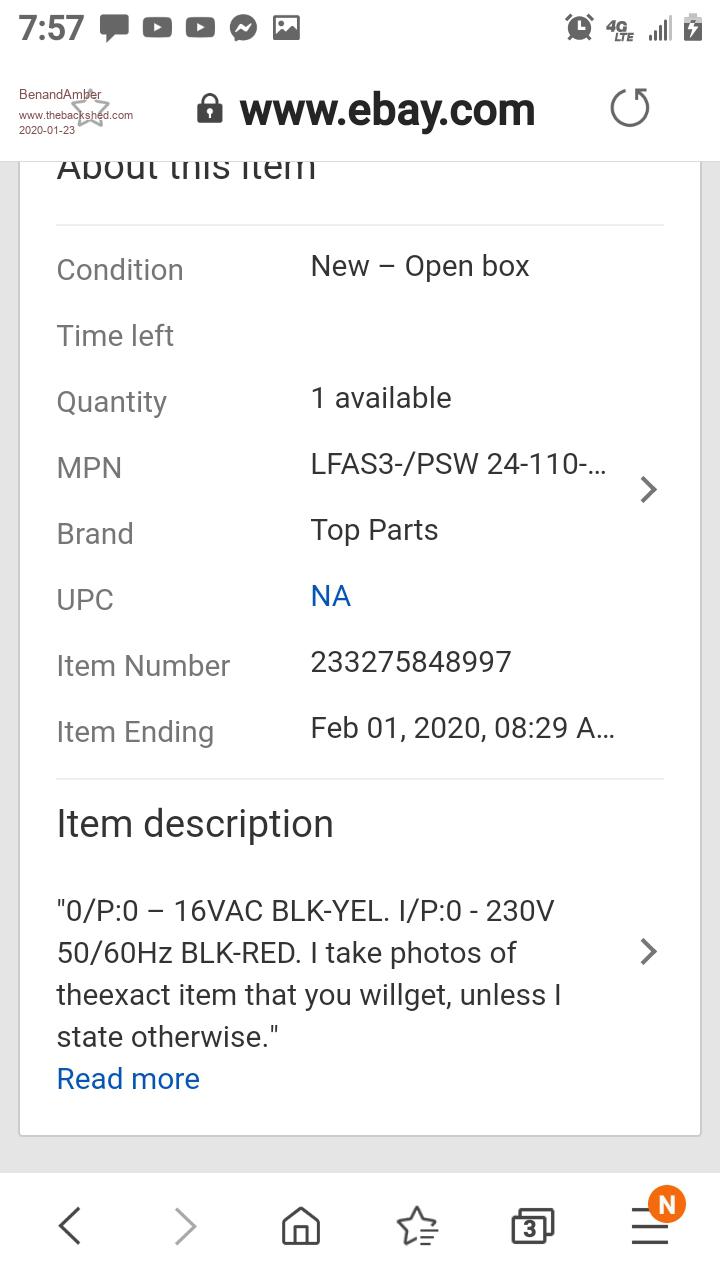The height and width of the screenshot is (1280, 720).
Task: Go forward to the next page
Action: click(x=185, y=1226)
